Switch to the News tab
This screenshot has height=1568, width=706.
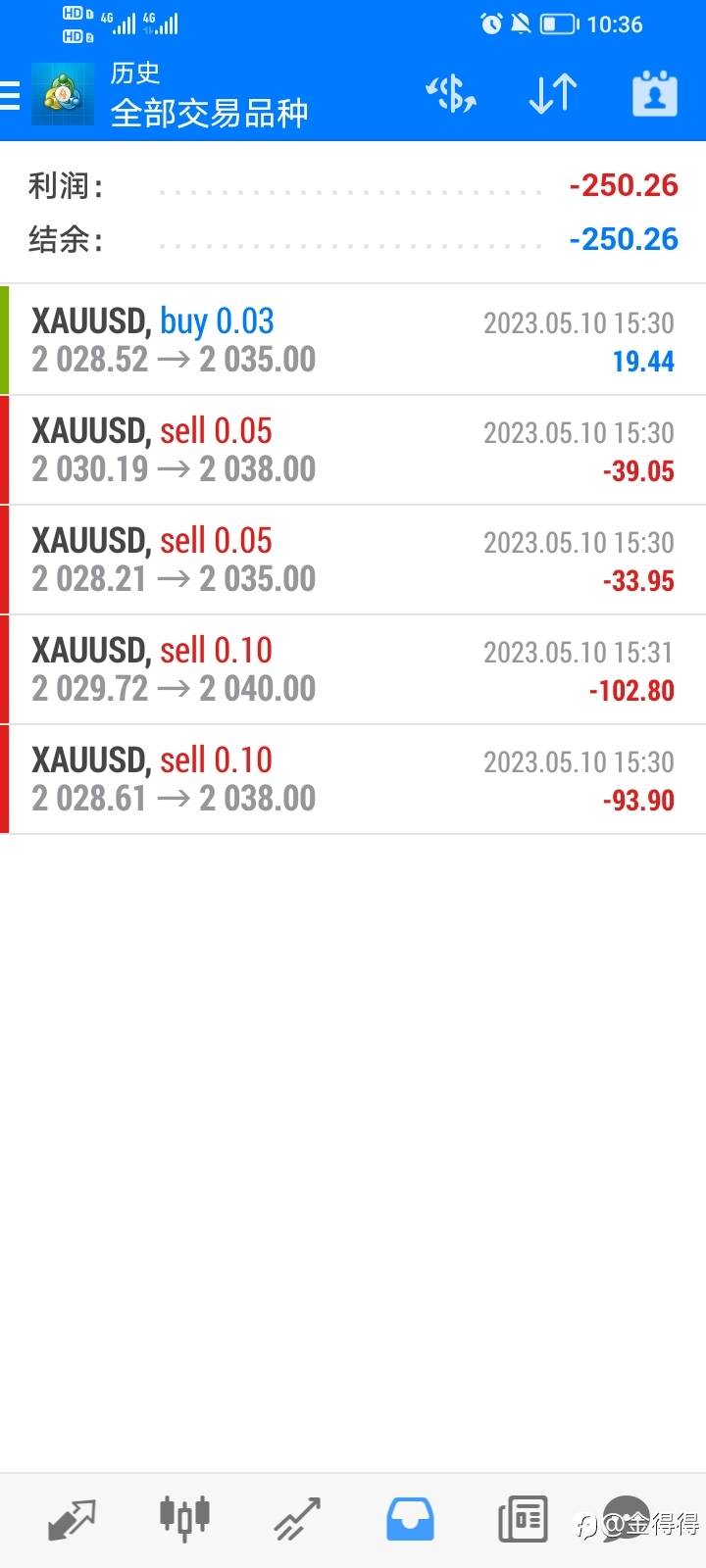pyautogui.click(x=523, y=1520)
